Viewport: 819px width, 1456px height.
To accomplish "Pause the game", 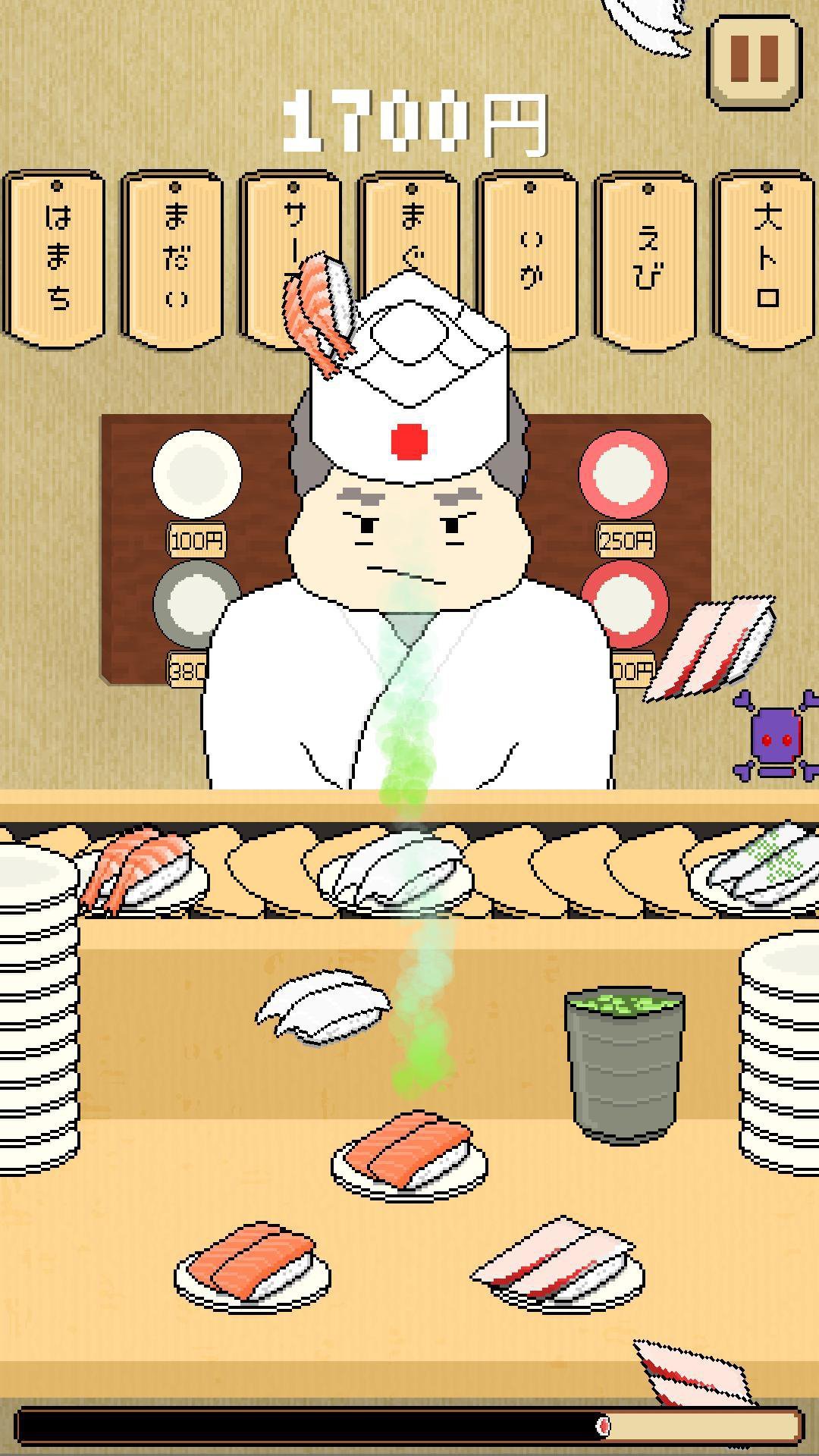I will pyautogui.click(x=755, y=61).
